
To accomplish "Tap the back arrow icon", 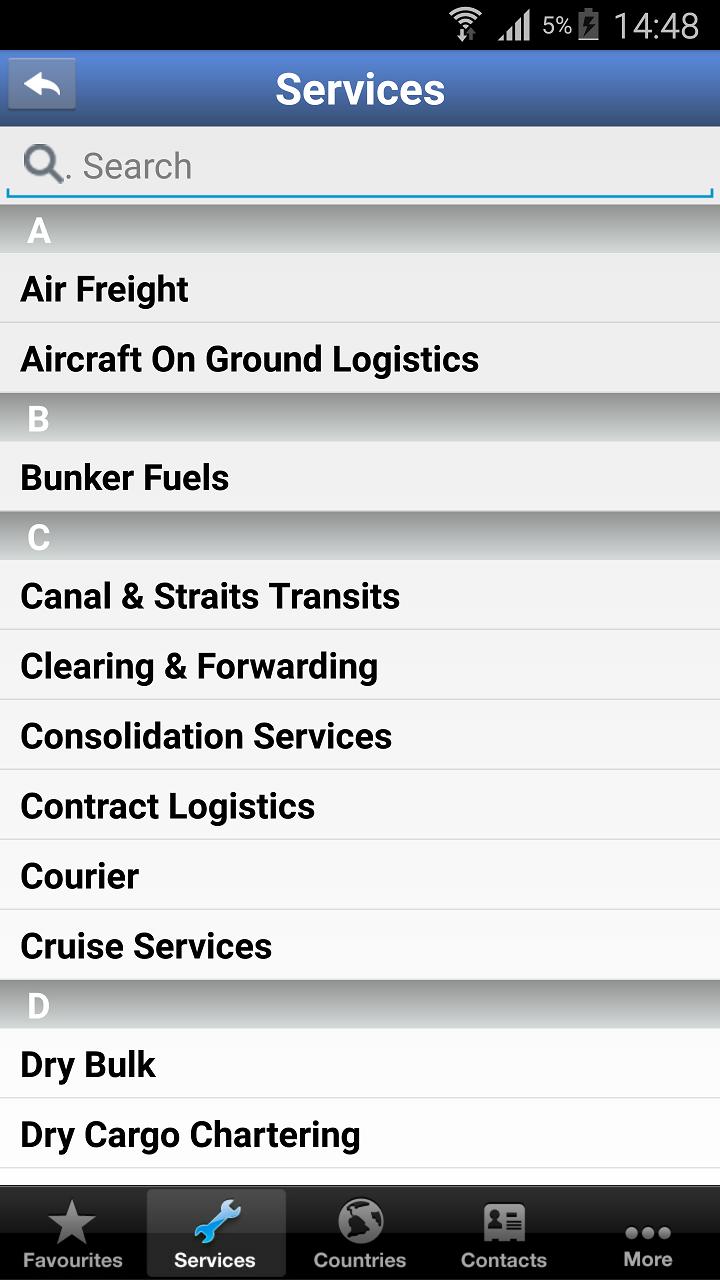I will [42, 84].
